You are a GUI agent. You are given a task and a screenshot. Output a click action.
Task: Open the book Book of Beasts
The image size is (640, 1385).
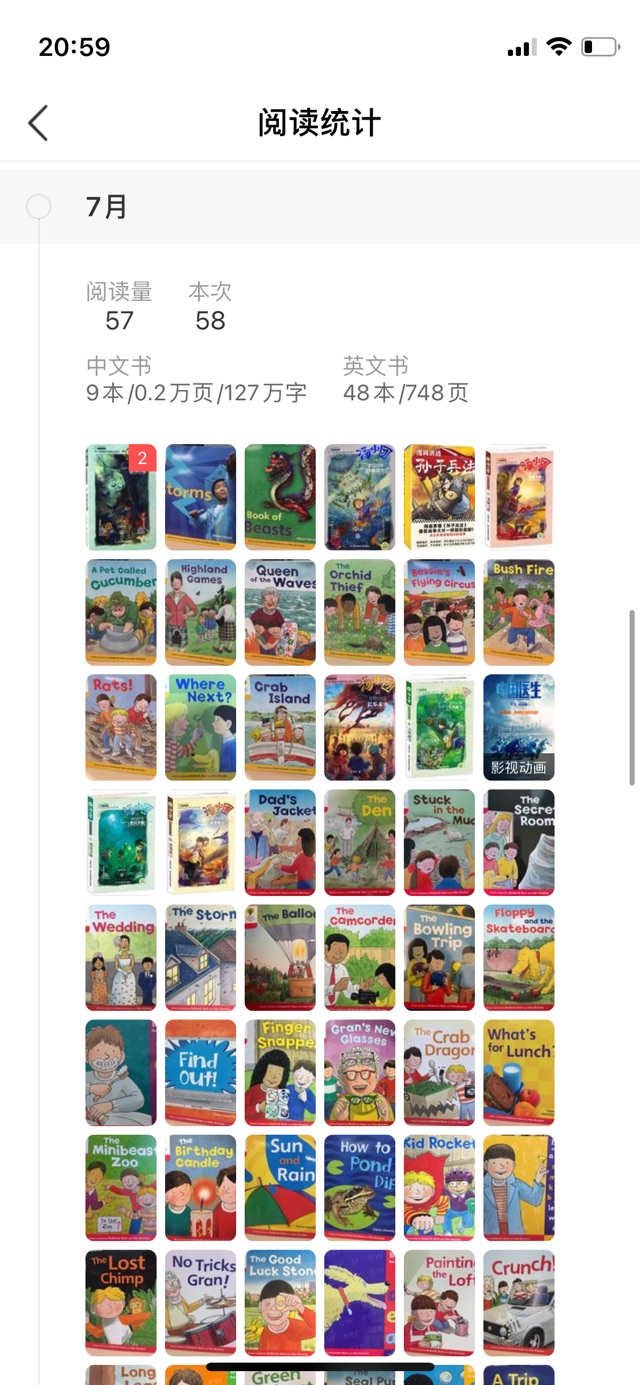point(280,497)
